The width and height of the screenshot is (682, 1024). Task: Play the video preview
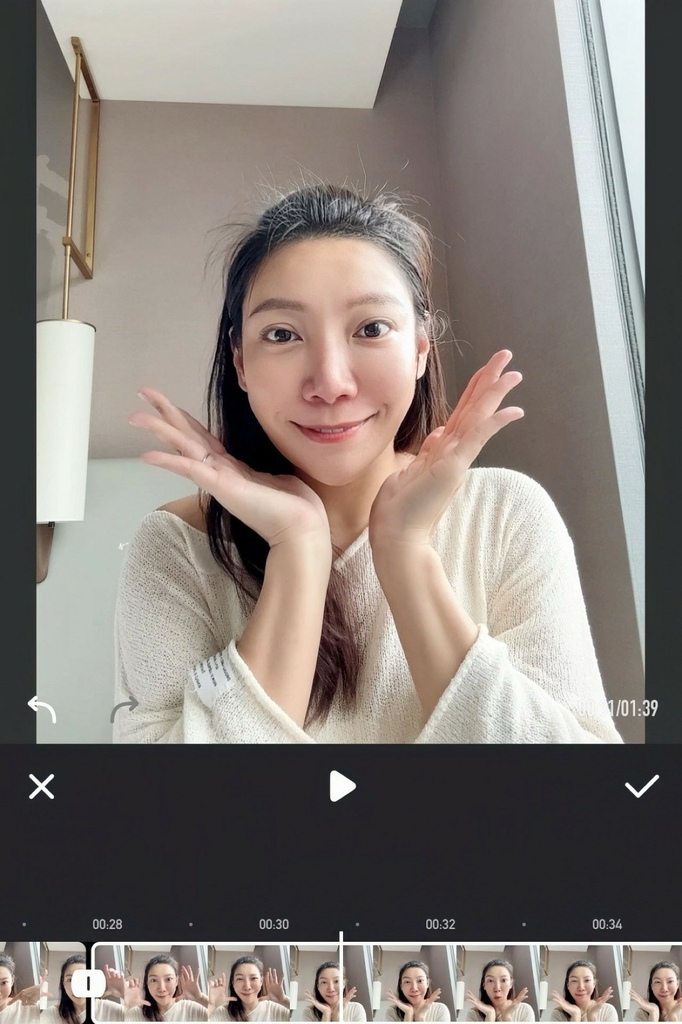342,786
